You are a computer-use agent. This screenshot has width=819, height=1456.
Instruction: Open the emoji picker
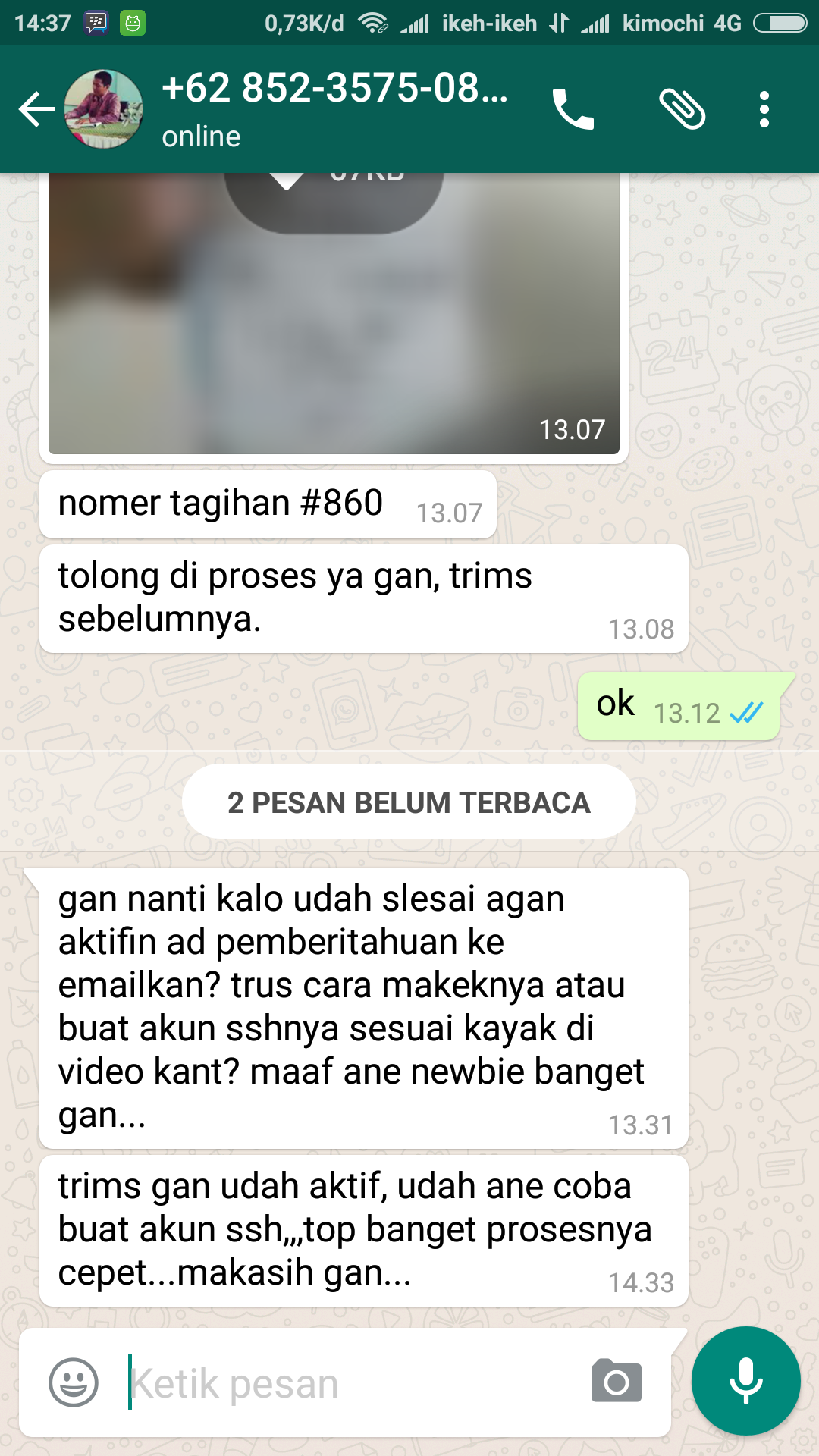[74, 1382]
